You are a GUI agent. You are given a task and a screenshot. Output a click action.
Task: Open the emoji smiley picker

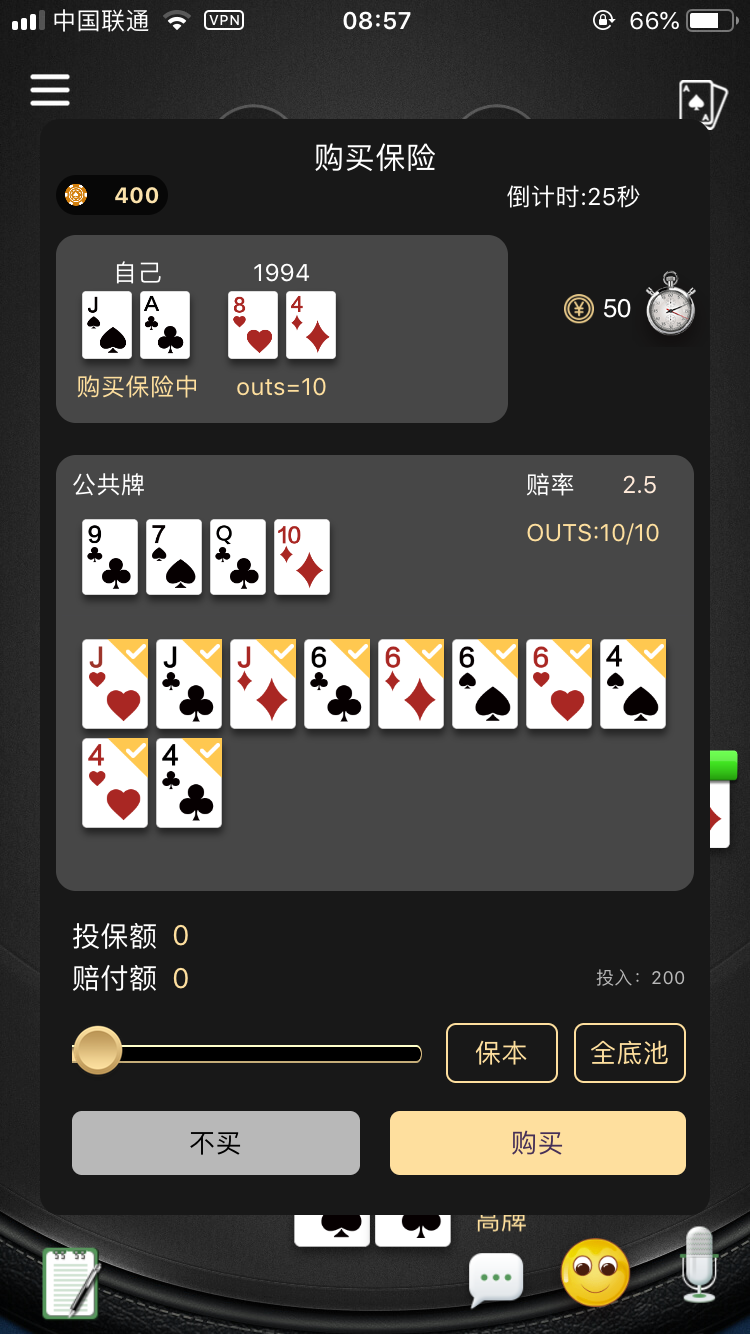coord(595,1273)
